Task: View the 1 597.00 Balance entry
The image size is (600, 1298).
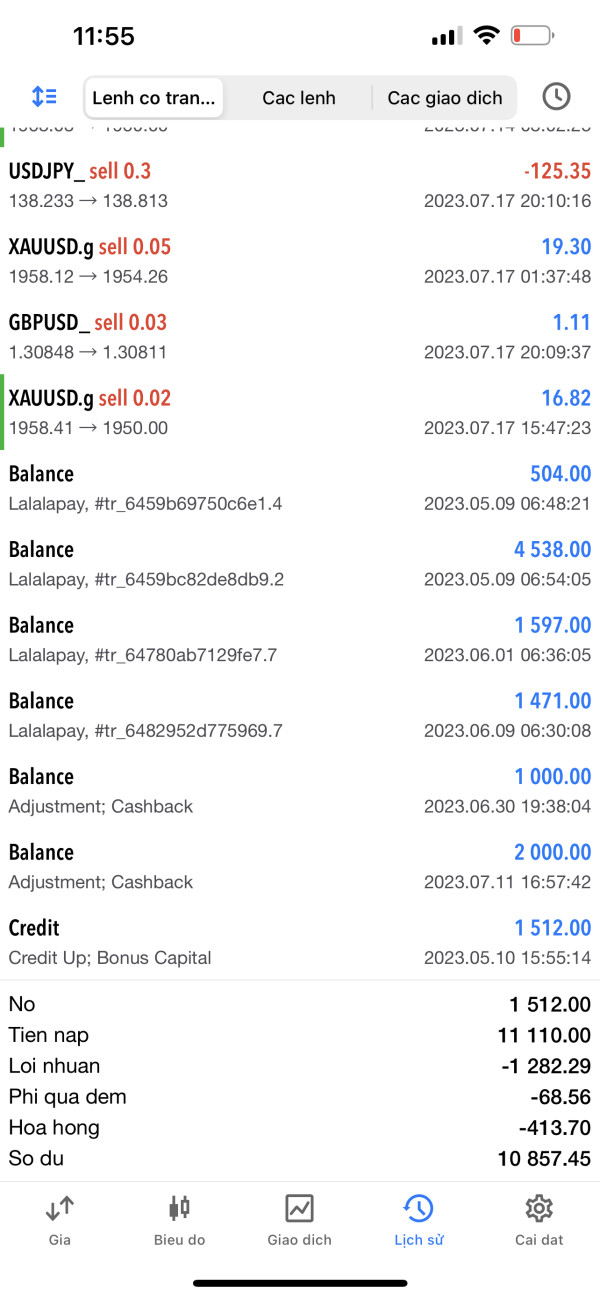Action: pyautogui.click(x=300, y=640)
